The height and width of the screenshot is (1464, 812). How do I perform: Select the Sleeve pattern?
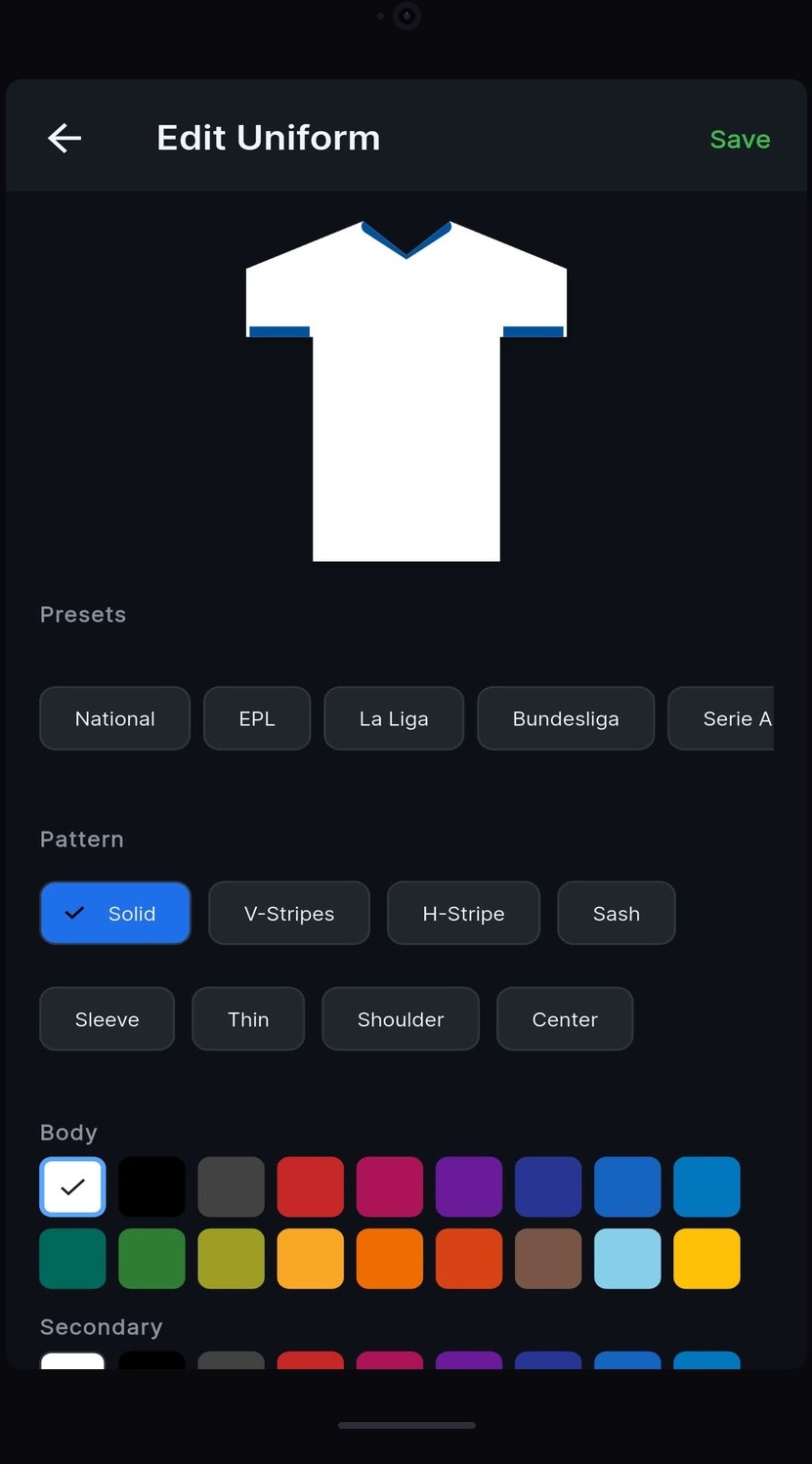[107, 1018]
